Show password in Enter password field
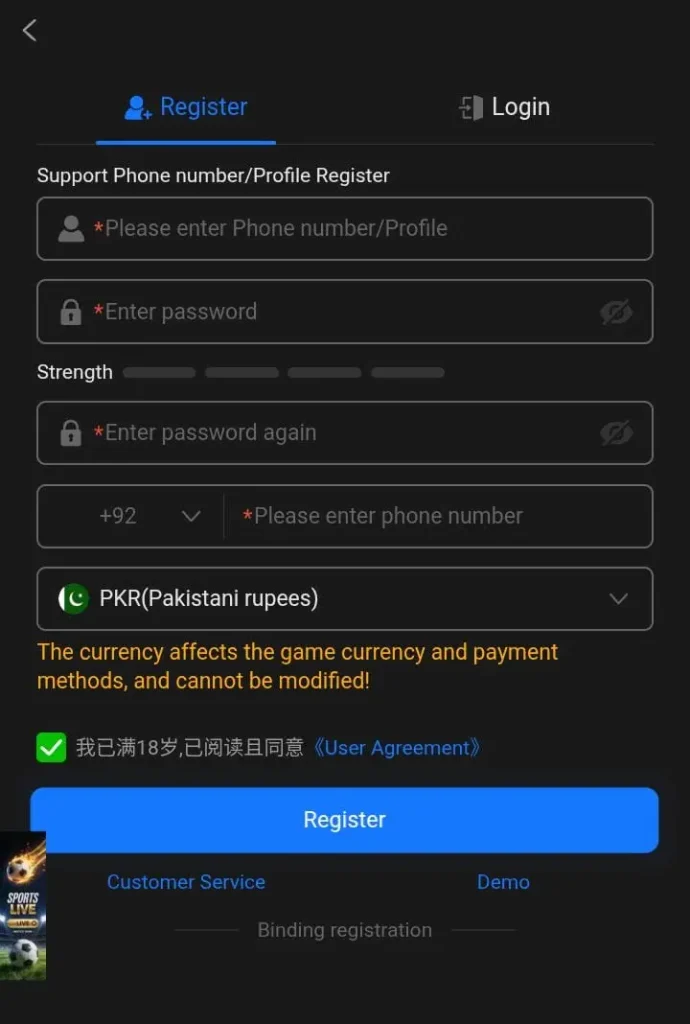Viewport: 690px width, 1024px height. coord(616,312)
